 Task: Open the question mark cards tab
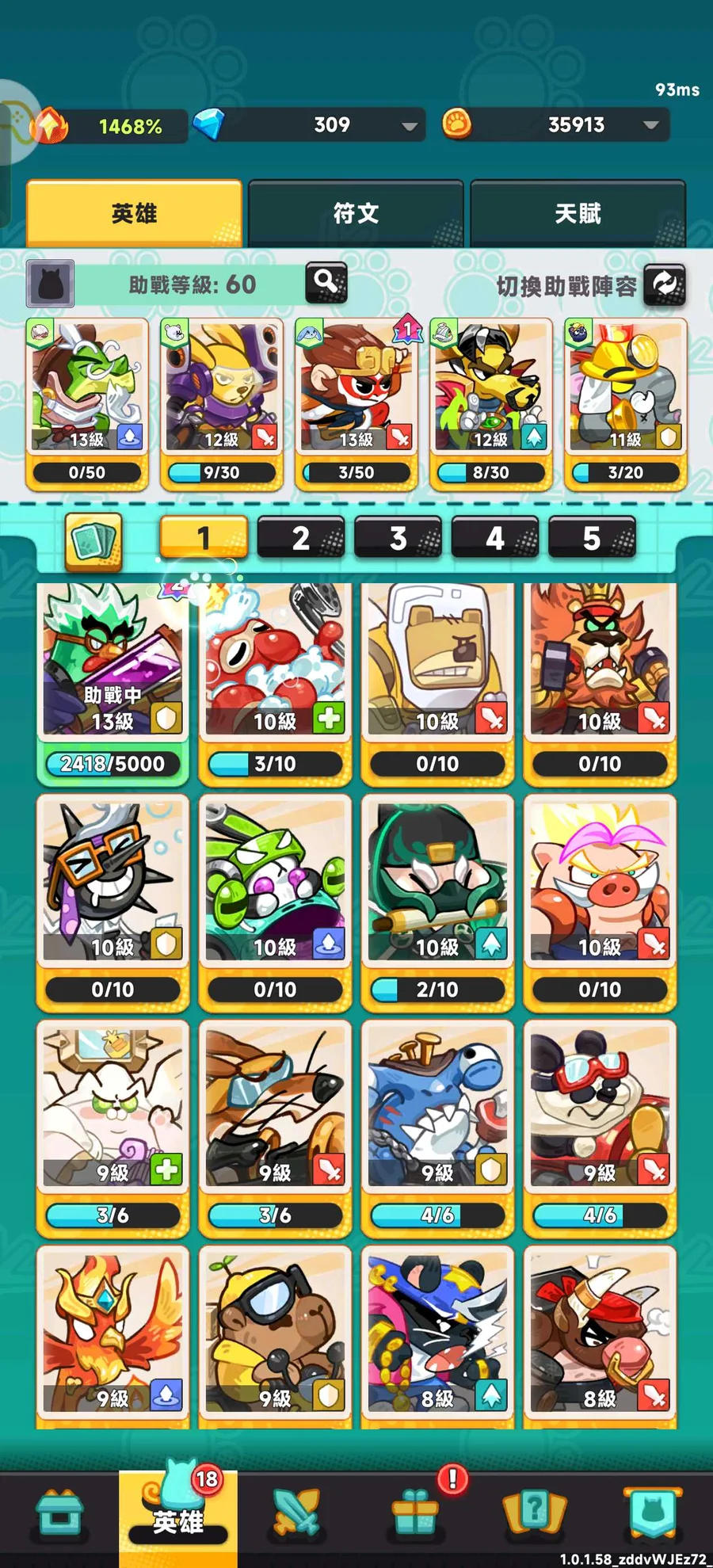point(534,1513)
